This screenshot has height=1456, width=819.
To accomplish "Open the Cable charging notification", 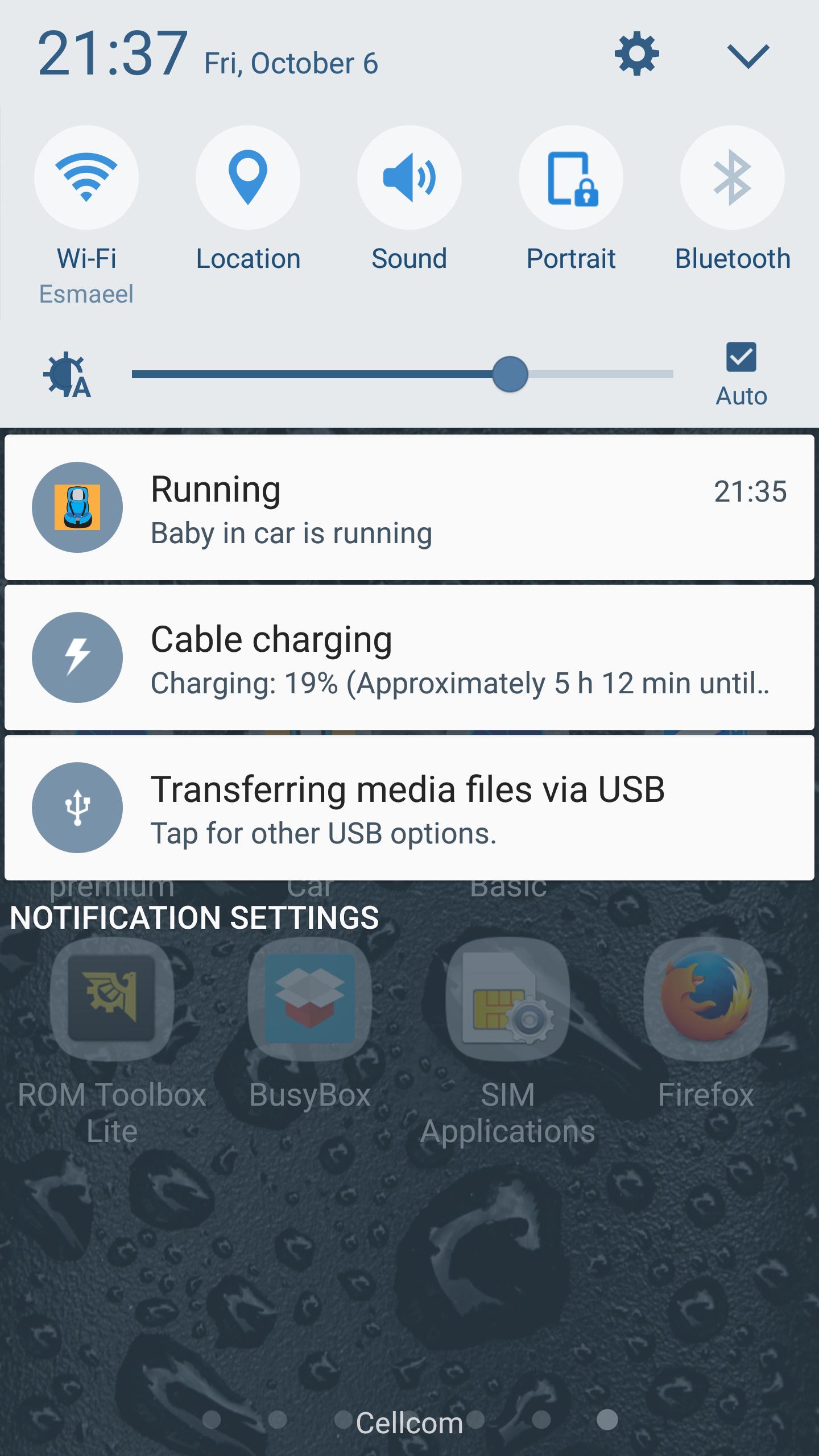I will (409, 657).
